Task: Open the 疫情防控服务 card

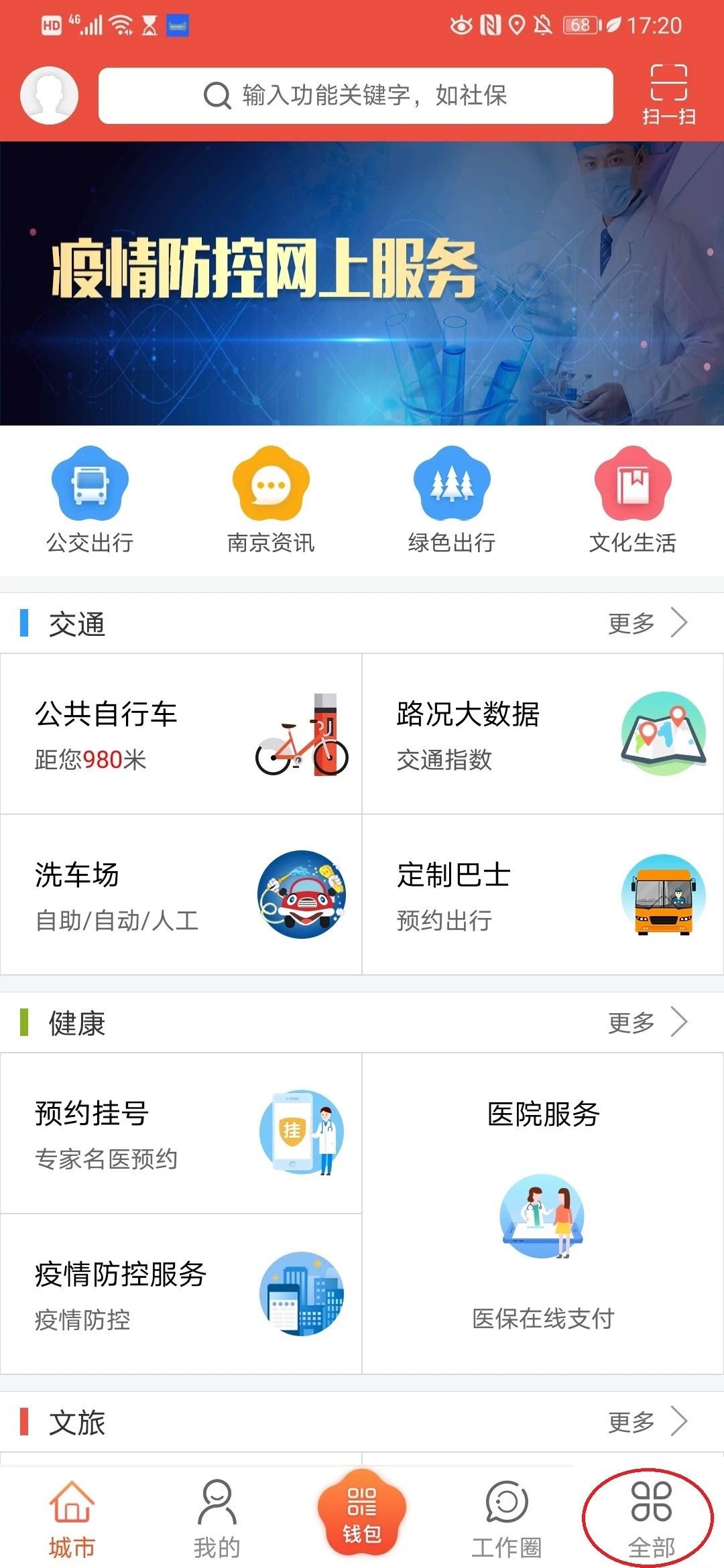Action: pyautogui.click(x=181, y=1294)
